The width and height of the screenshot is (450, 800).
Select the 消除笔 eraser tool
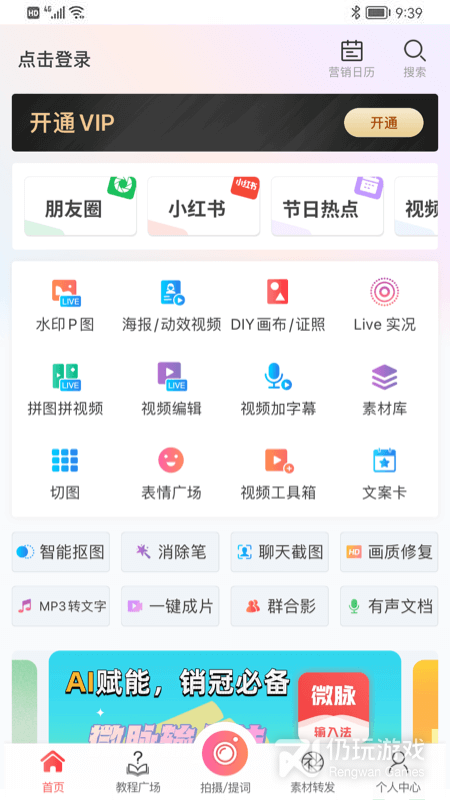tap(170, 552)
